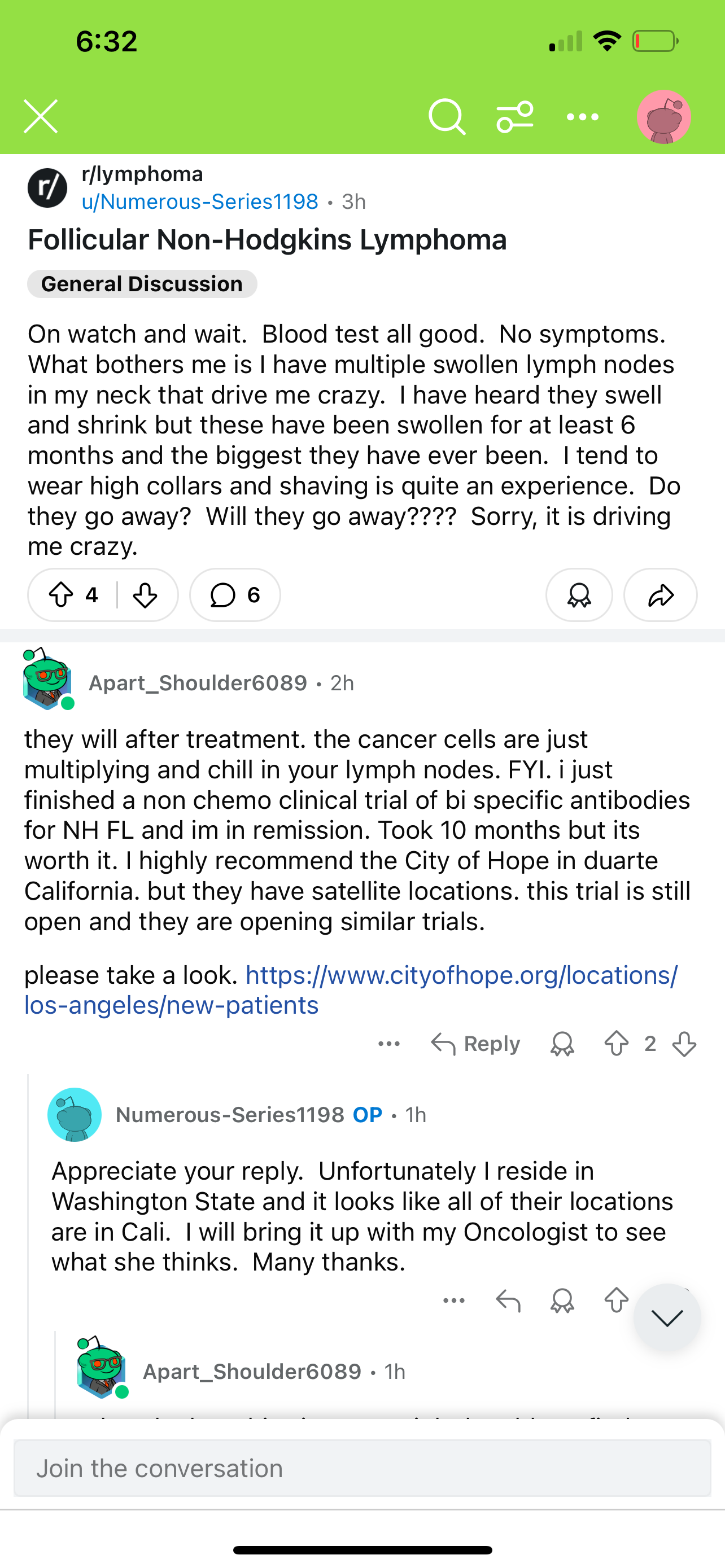The height and width of the screenshot is (1568, 725).
Task: Open the post's 6 comments button
Action: tap(235, 595)
